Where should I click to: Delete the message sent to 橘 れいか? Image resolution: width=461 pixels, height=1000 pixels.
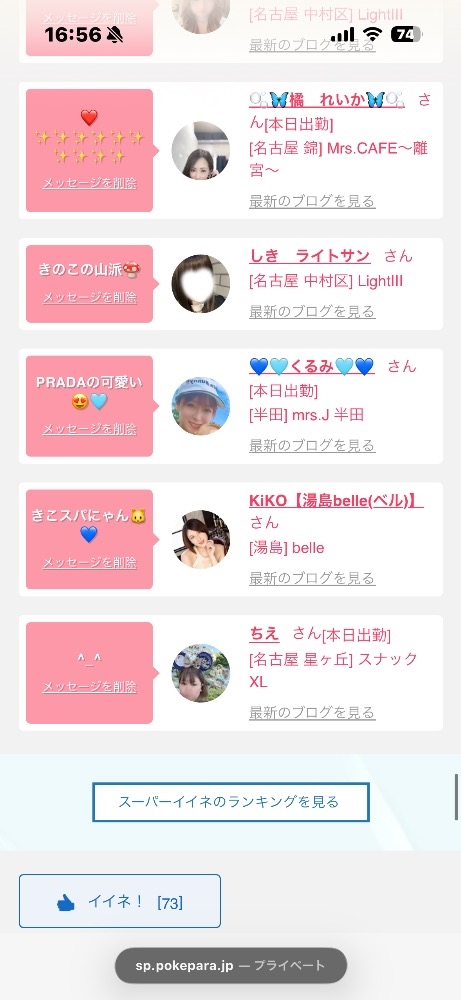(x=89, y=183)
